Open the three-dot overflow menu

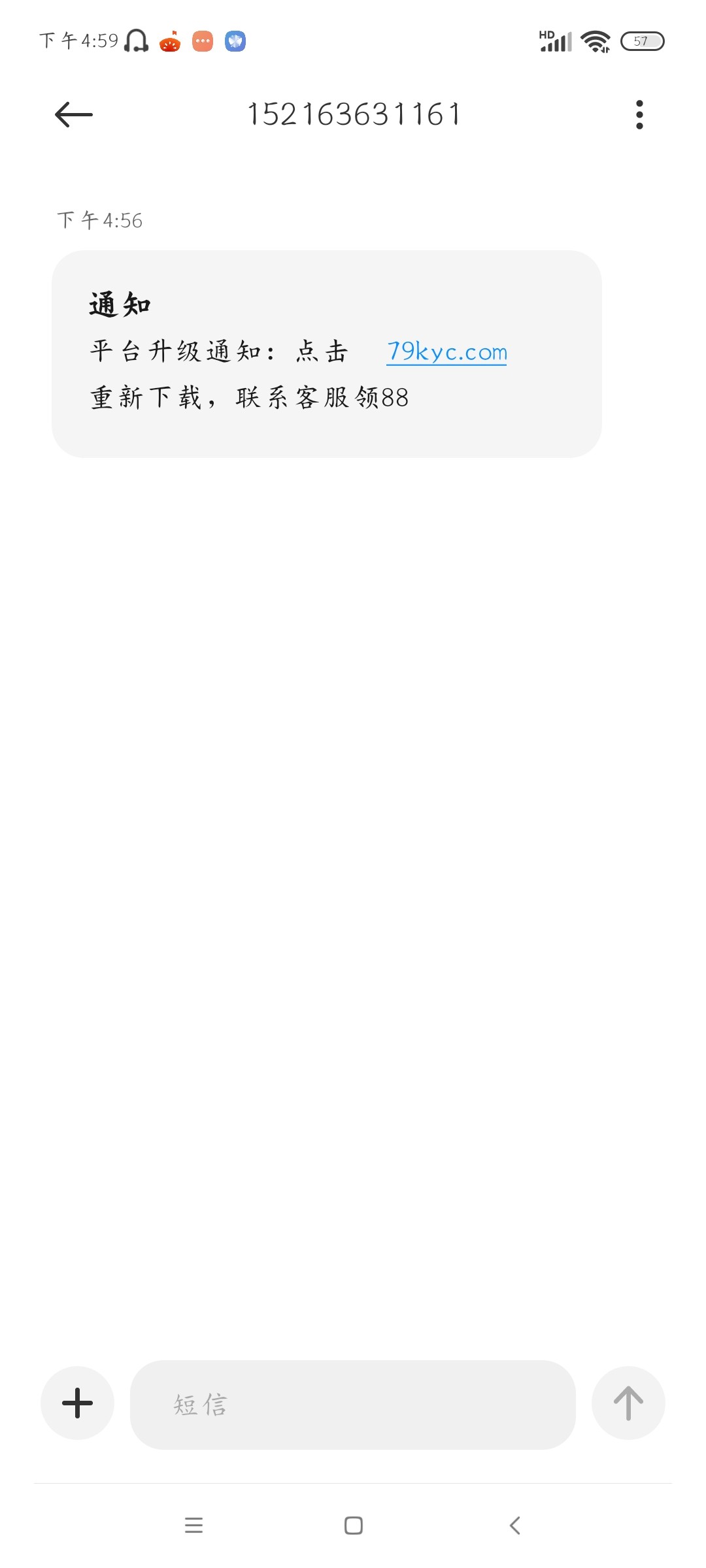[639, 115]
